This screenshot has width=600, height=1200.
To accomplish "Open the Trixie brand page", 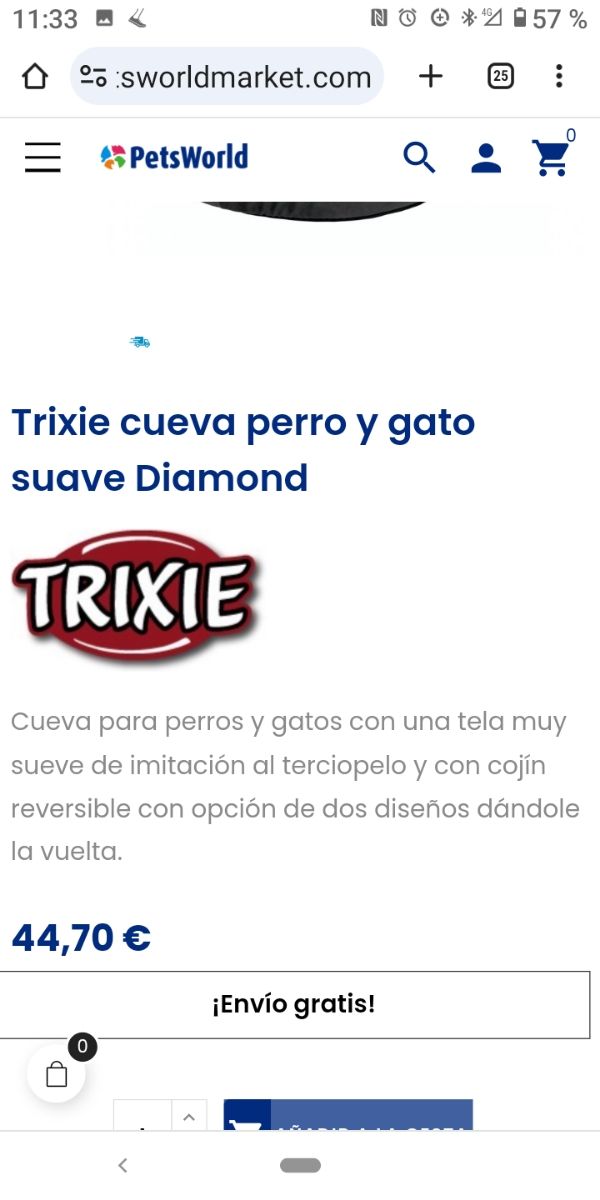I will pos(135,598).
